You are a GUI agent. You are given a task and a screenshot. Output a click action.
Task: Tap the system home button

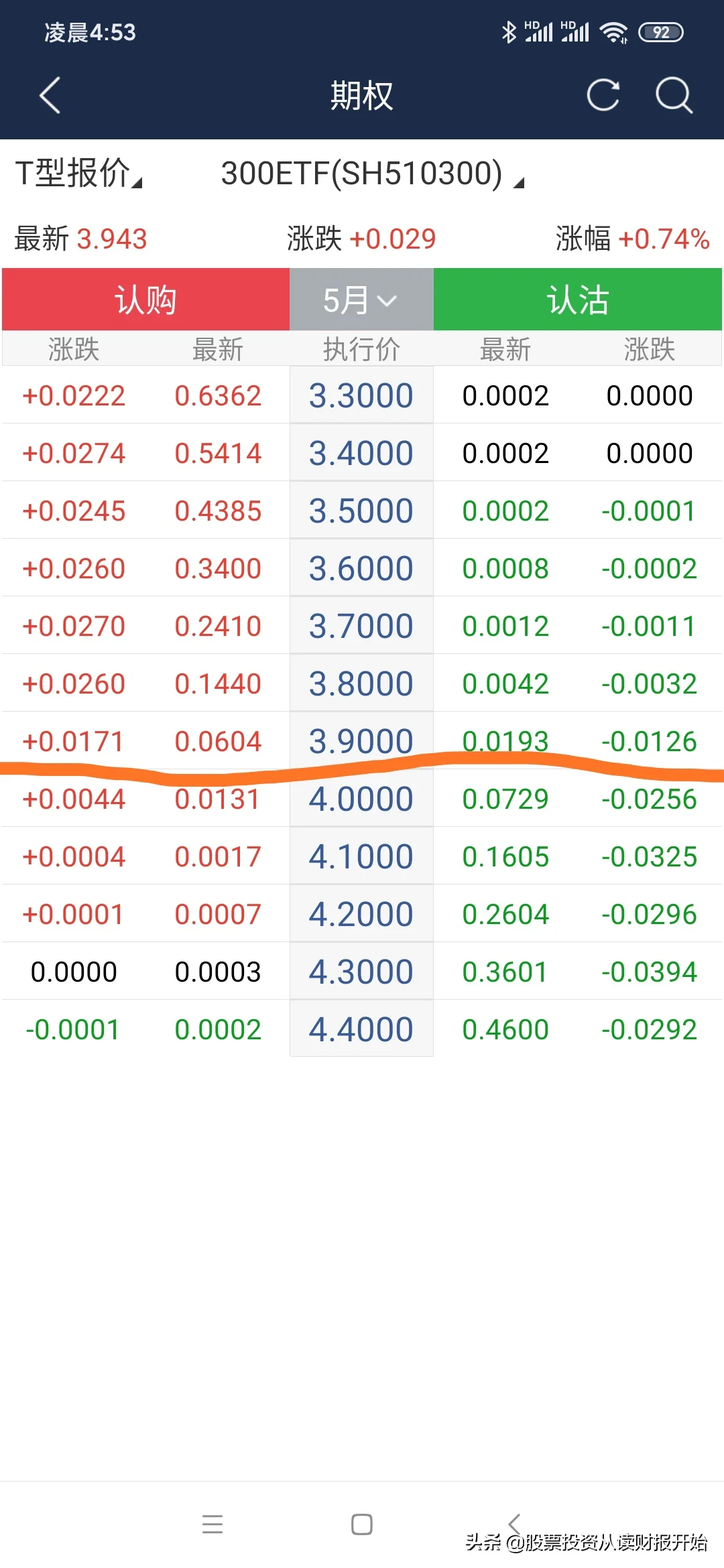click(x=361, y=1524)
